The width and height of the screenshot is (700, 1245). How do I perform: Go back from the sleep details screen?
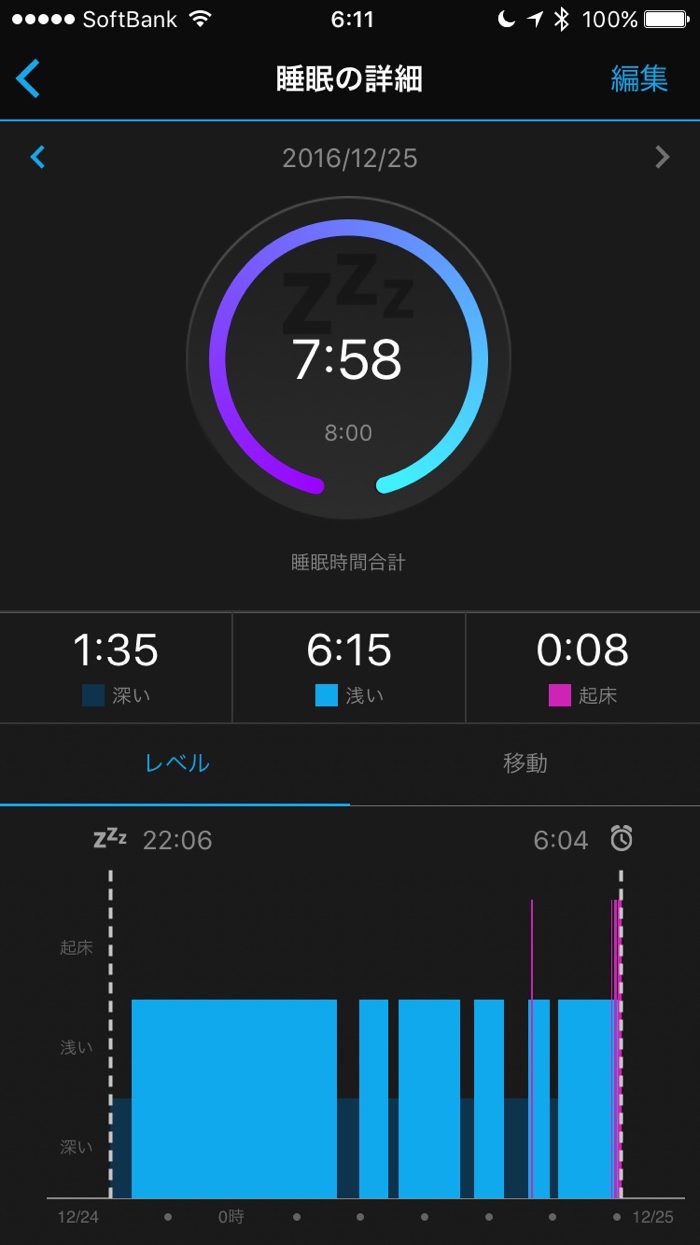pyautogui.click(x=28, y=78)
